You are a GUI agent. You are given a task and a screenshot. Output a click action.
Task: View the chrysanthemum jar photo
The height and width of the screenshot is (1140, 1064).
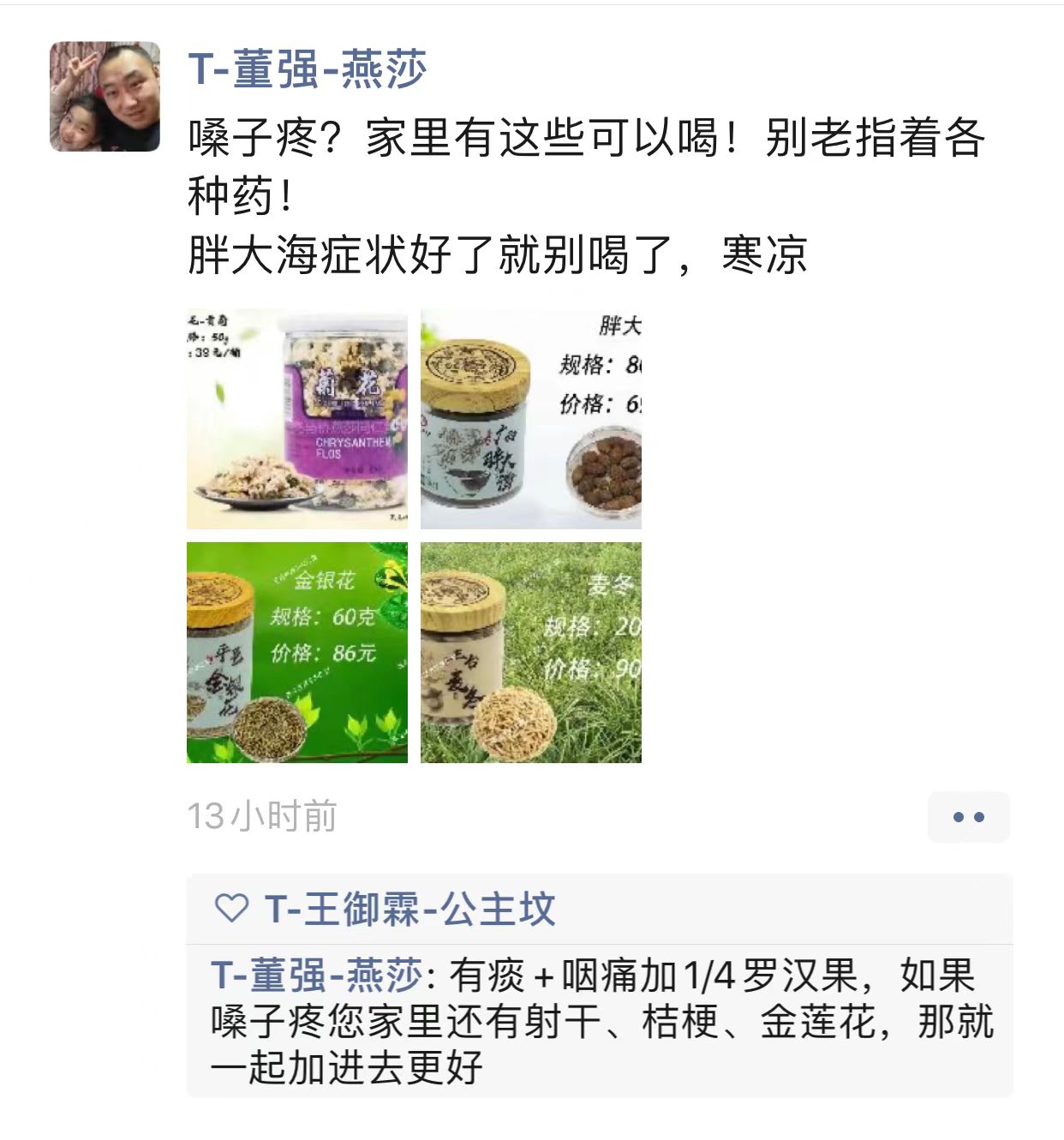click(x=297, y=419)
